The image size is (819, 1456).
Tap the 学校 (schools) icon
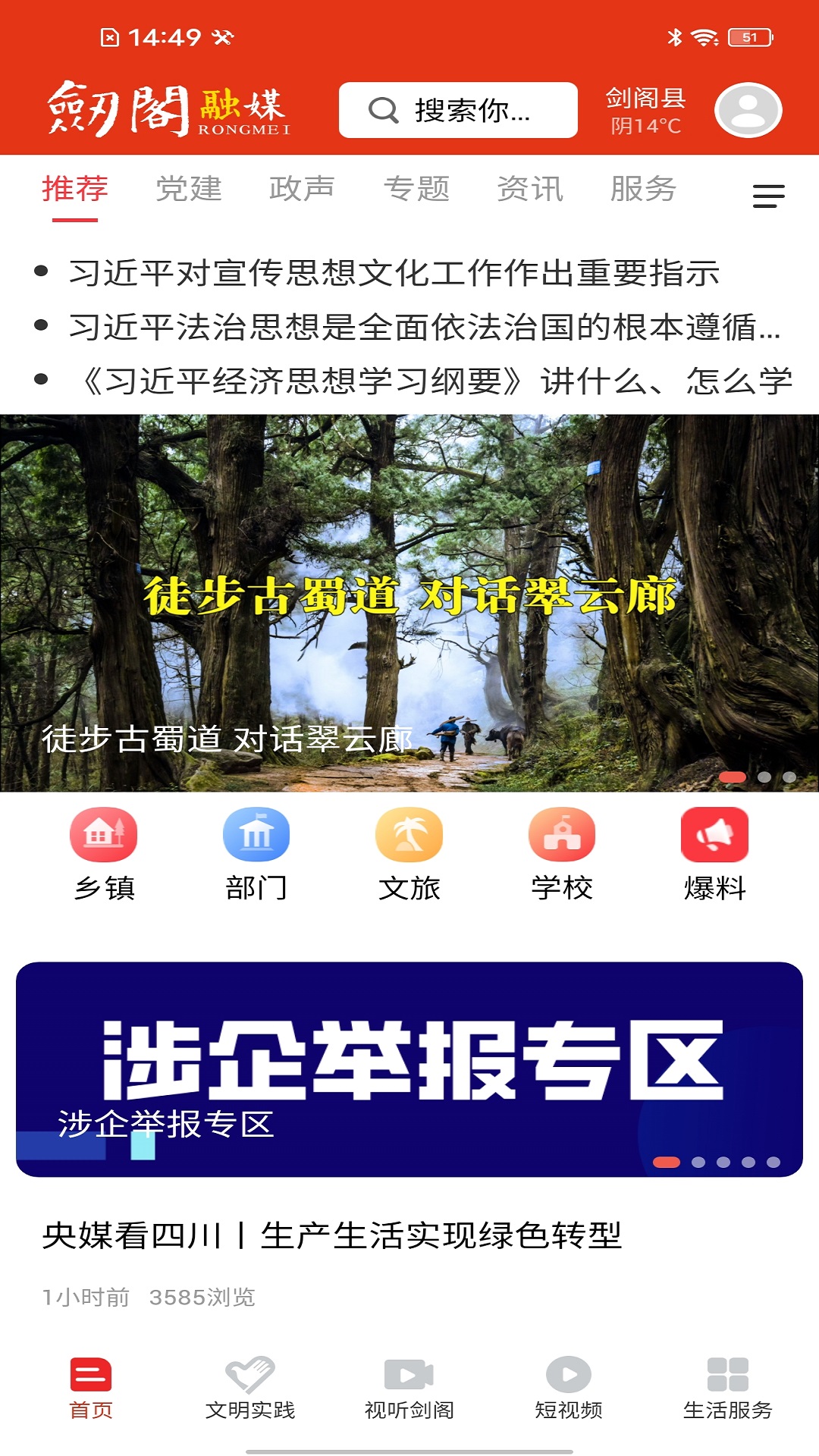562,836
